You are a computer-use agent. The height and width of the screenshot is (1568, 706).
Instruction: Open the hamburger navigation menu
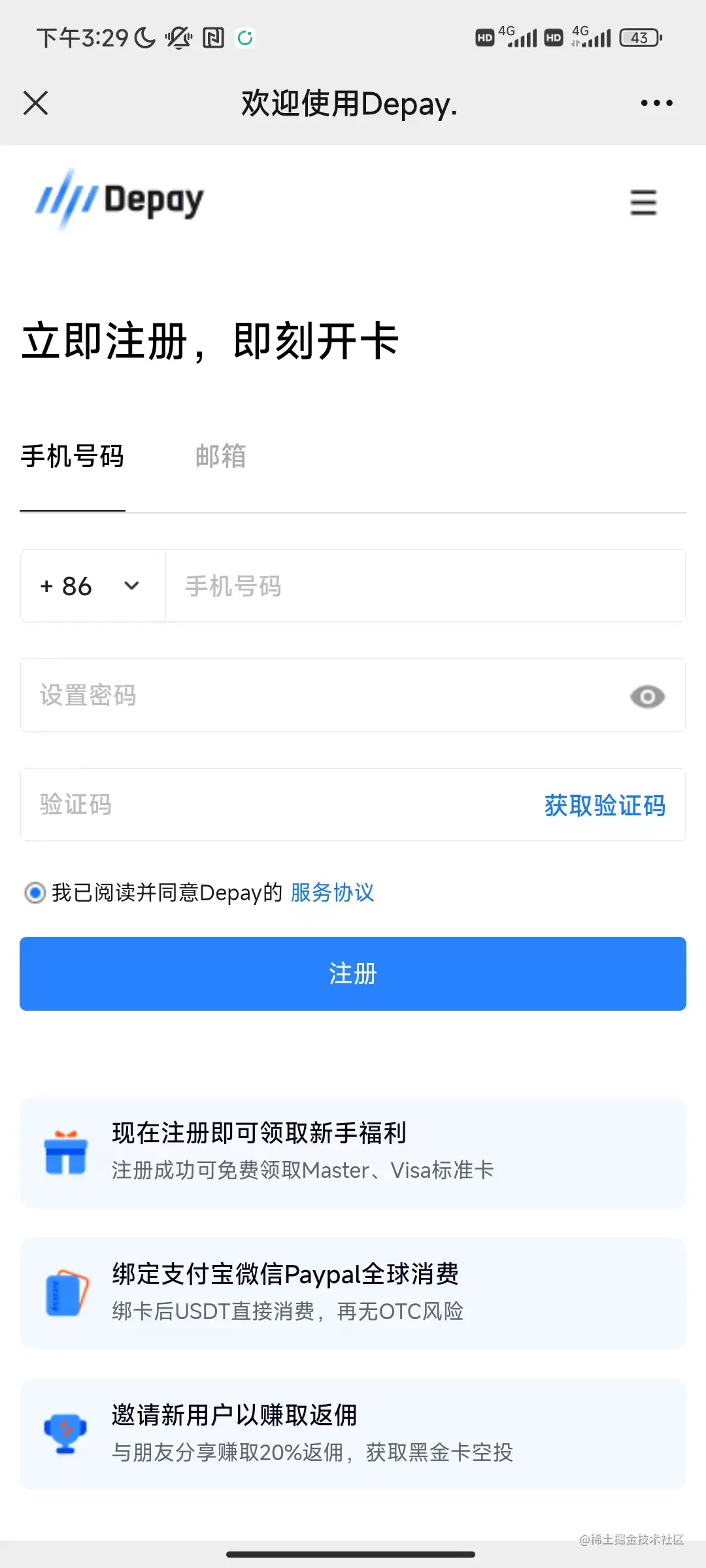point(643,203)
